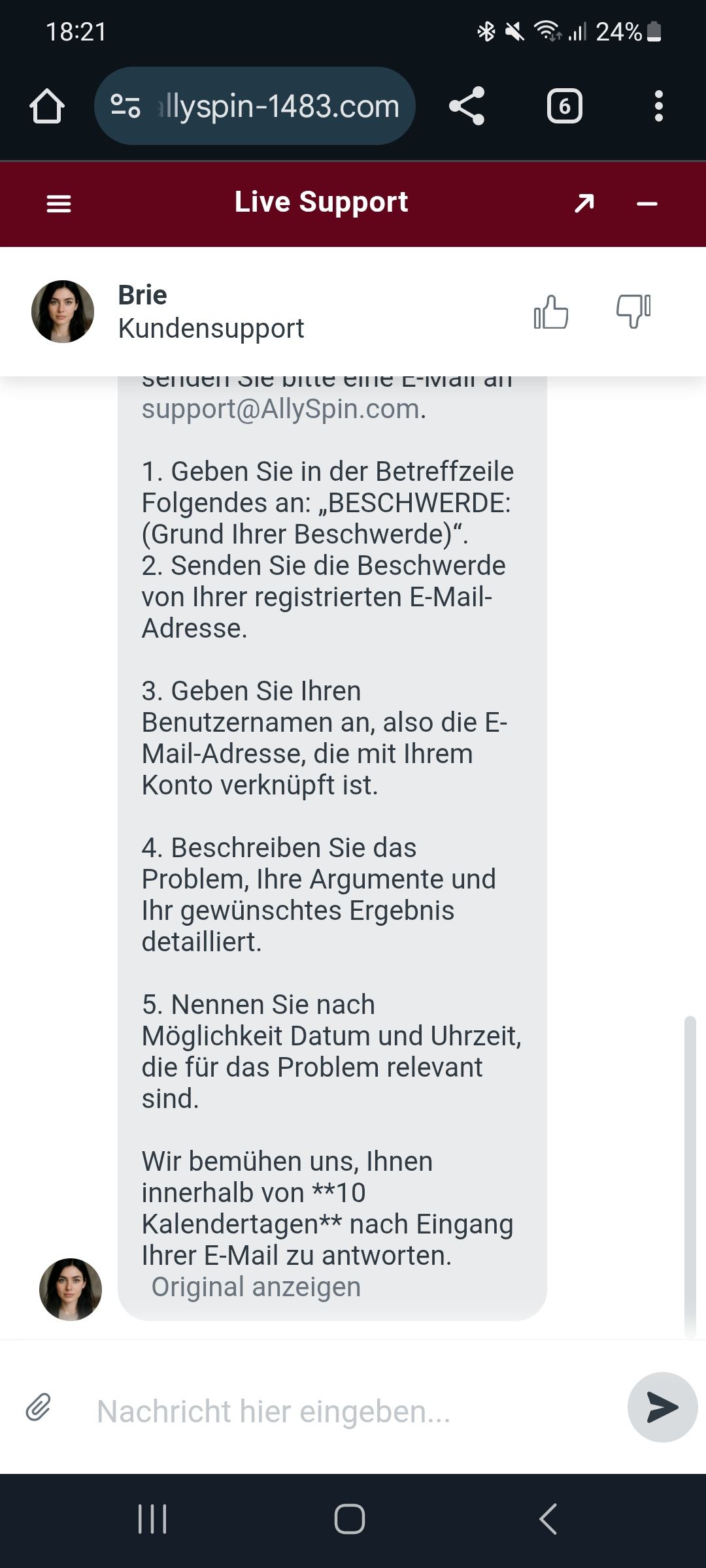Open recent apps from the navigation bar
The image size is (706, 1568).
[152, 1518]
